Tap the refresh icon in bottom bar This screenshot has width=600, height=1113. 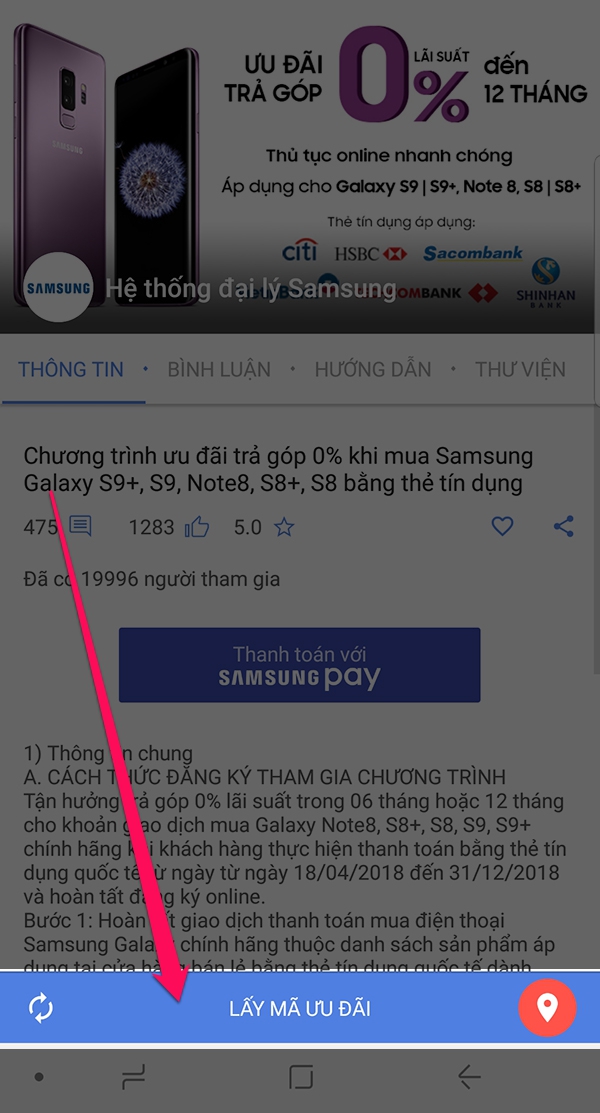click(x=41, y=1008)
